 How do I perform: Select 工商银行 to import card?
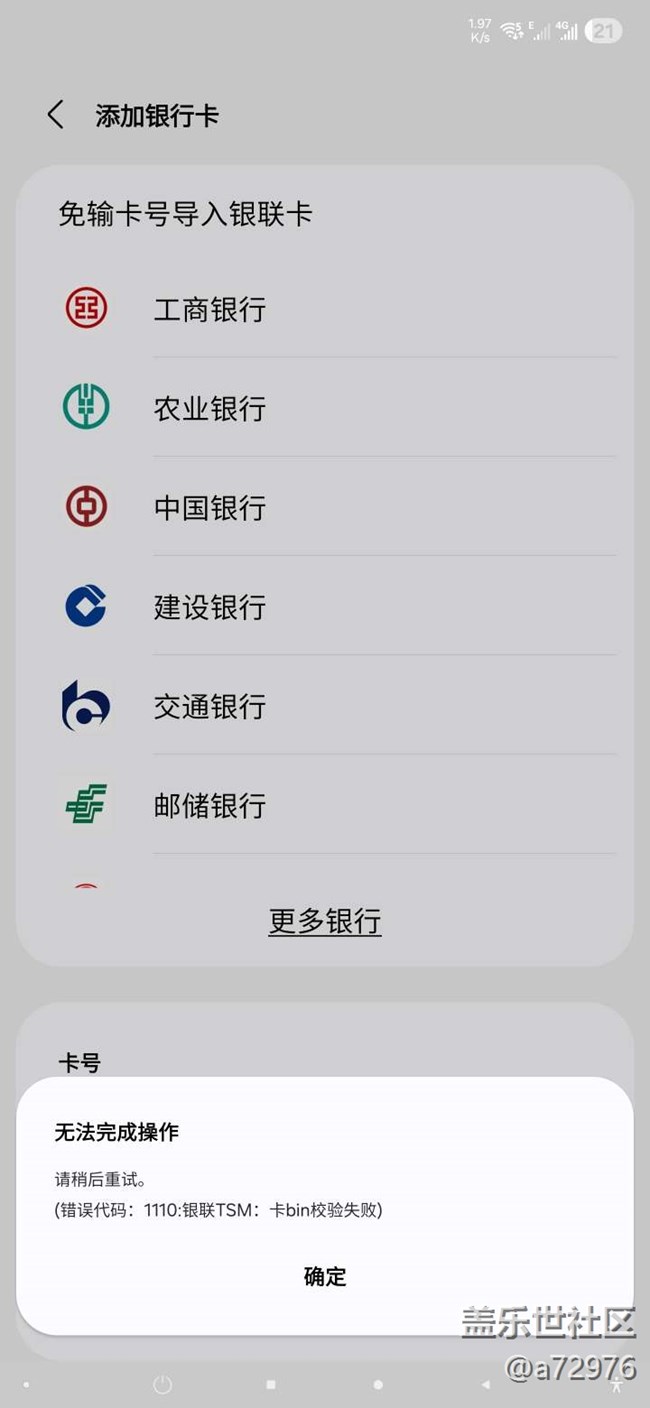(x=325, y=309)
